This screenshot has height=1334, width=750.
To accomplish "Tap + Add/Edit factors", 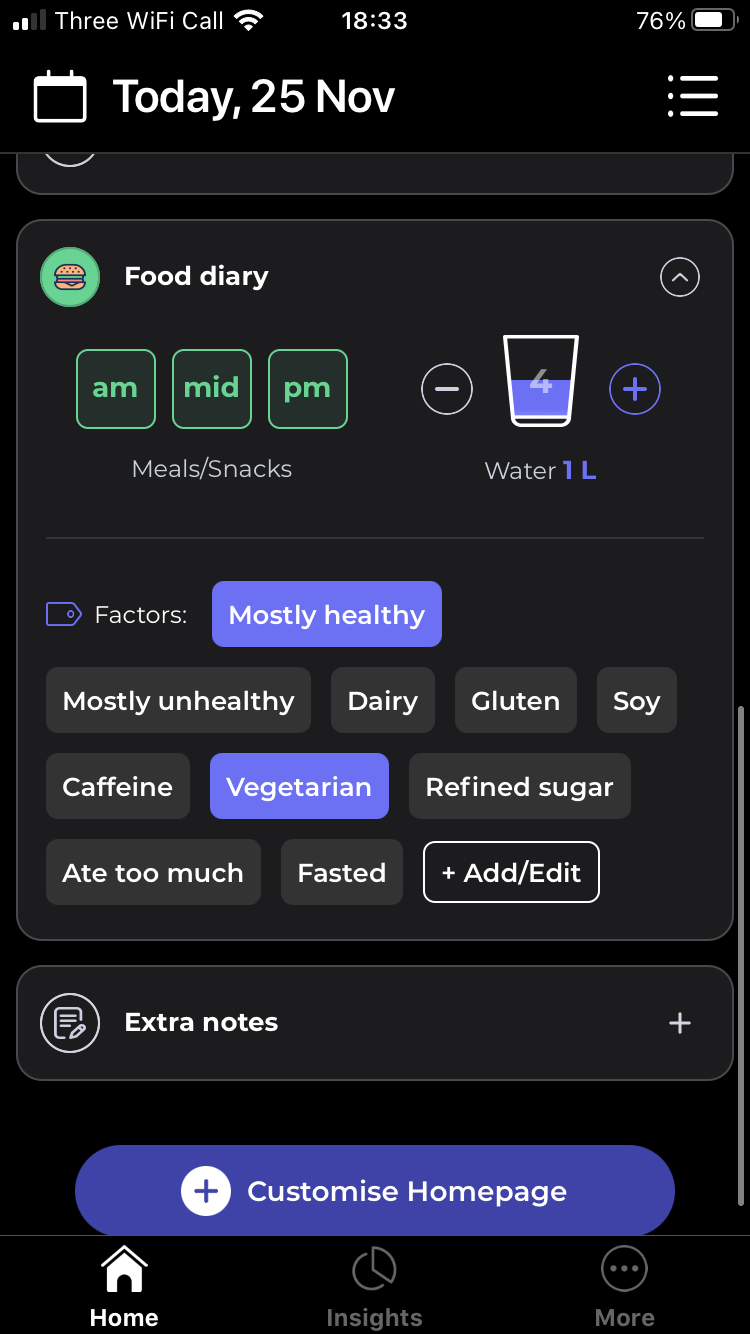I will (511, 872).
